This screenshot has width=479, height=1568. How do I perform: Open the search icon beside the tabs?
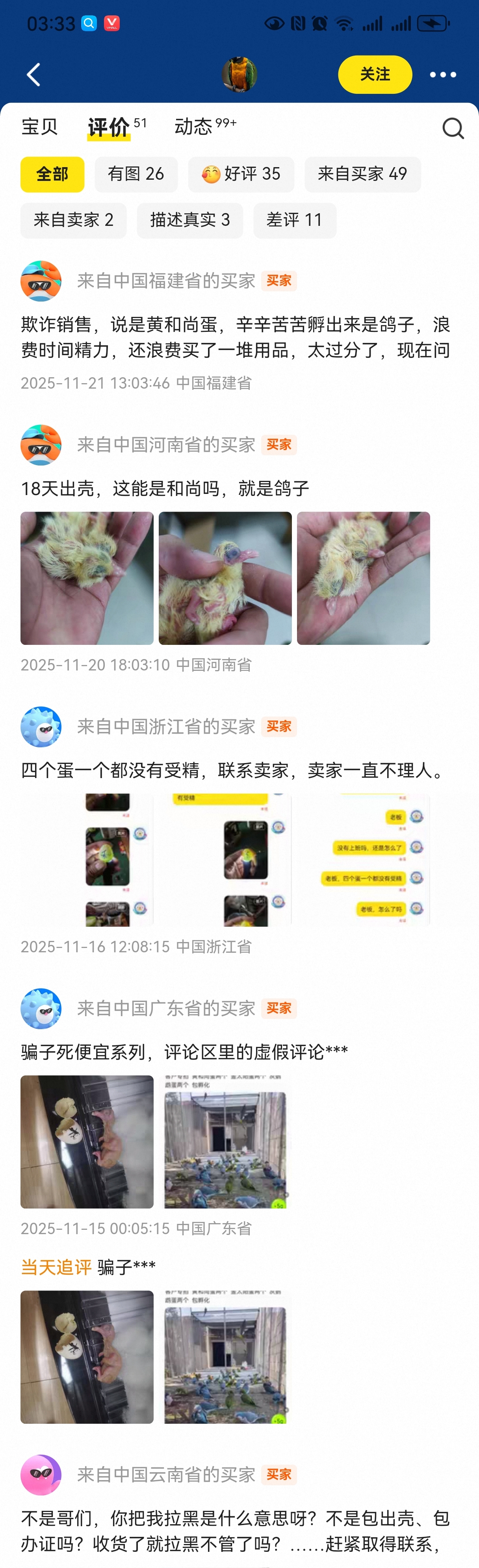coord(452,128)
